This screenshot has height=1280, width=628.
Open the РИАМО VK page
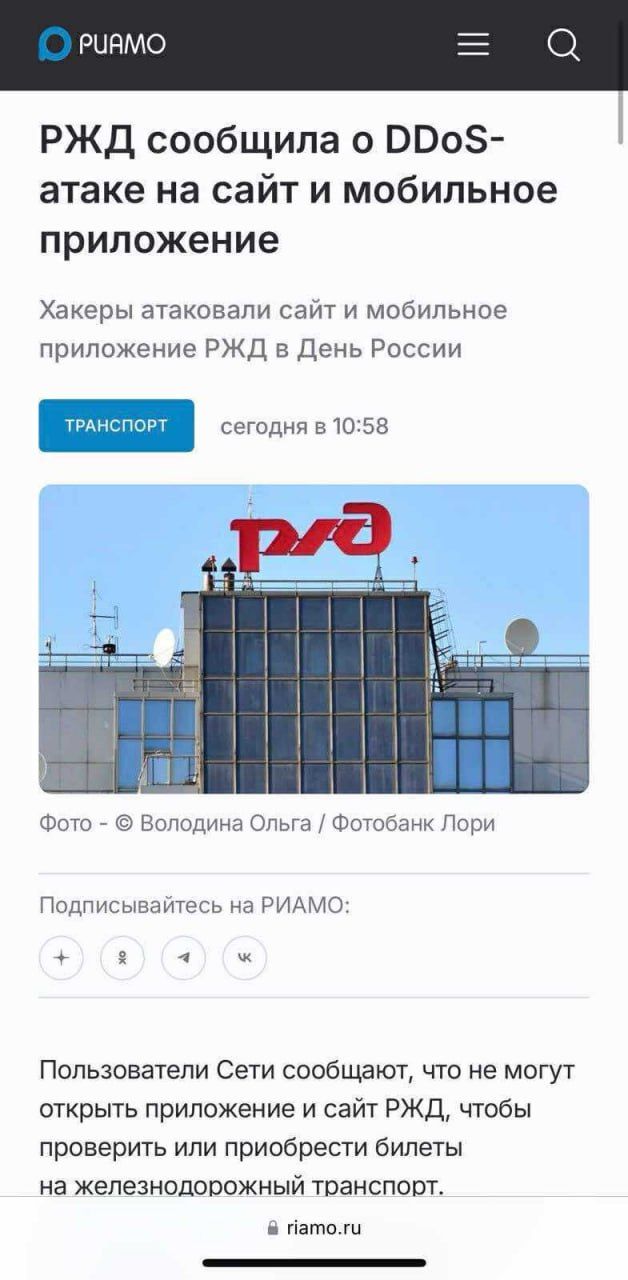pos(245,957)
